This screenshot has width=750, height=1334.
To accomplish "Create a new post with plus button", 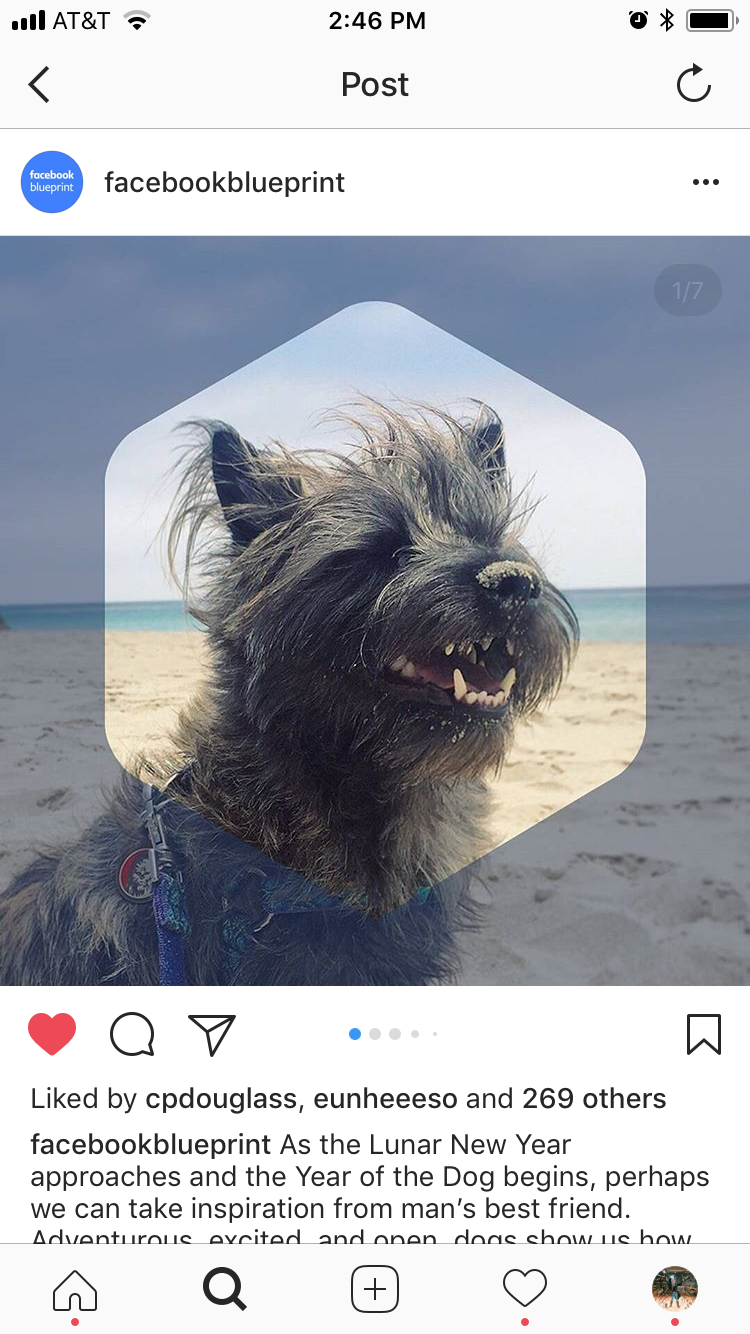I will click(375, 1289).
